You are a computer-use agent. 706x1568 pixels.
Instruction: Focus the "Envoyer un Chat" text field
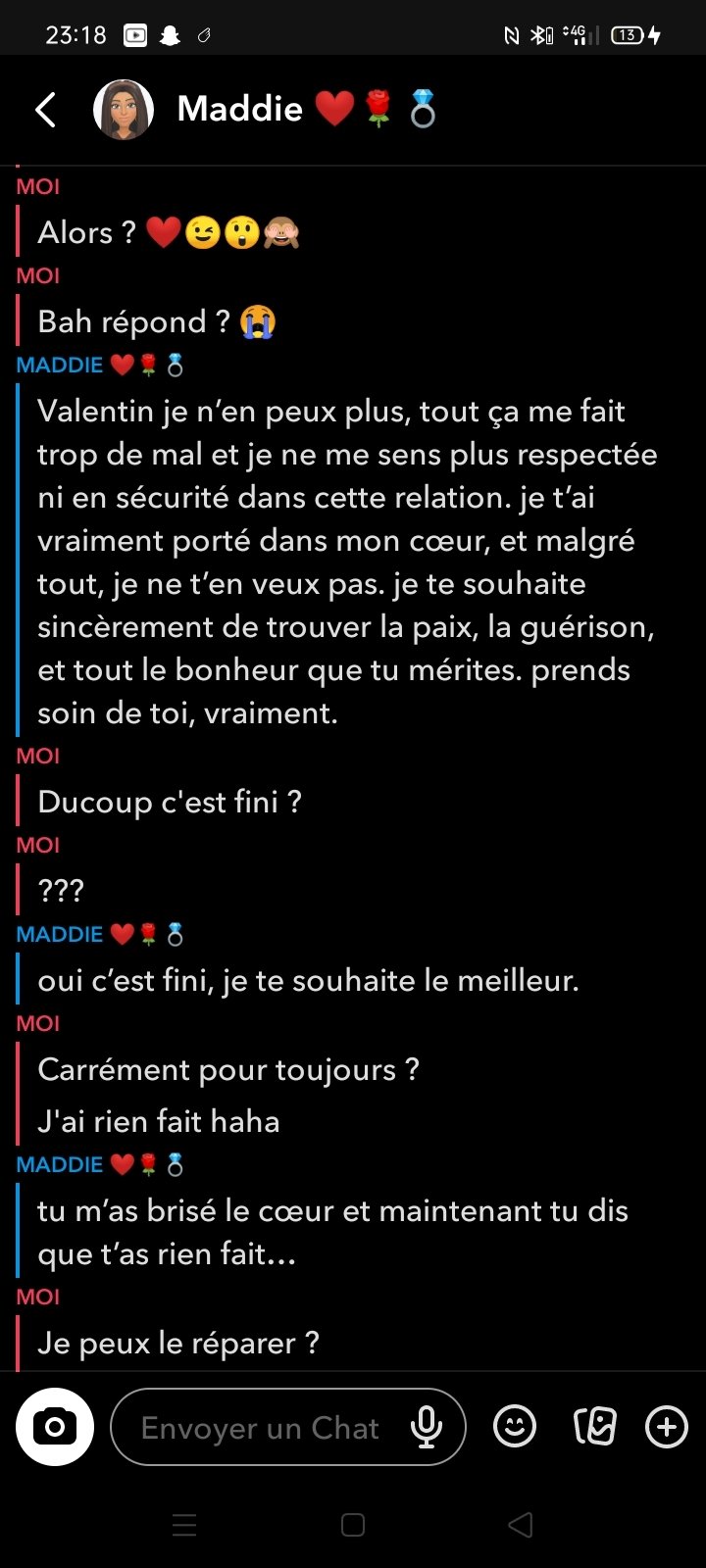(x=260, y=1428)
